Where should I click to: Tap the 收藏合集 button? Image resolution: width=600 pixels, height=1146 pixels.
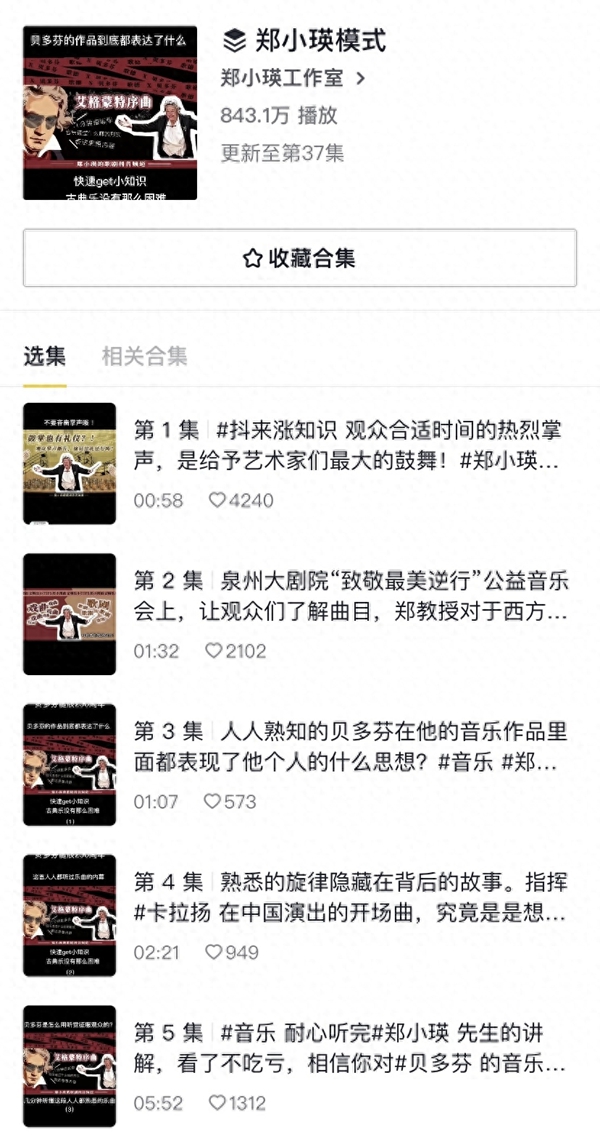300,258
